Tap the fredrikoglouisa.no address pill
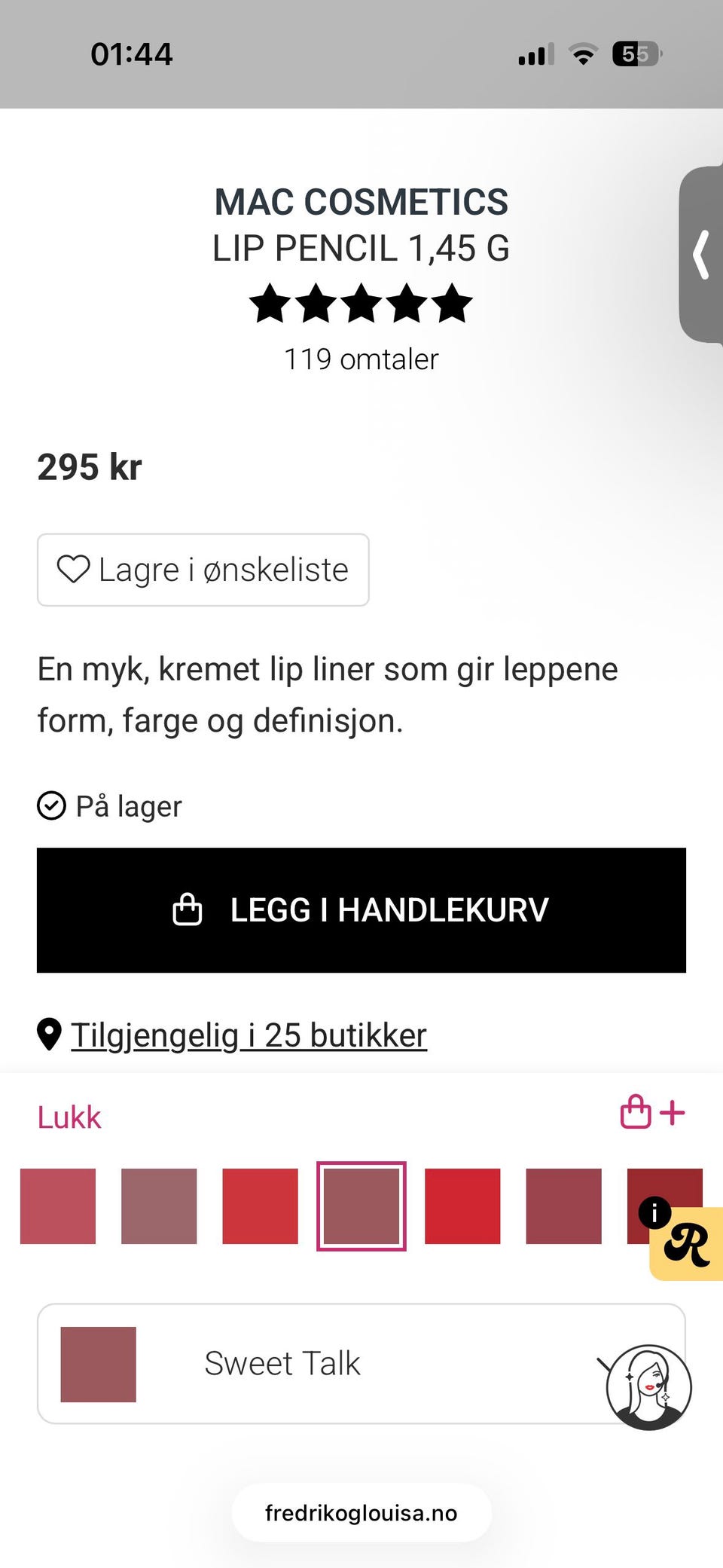This screenshot has height=1568, width=723. click(361, 1513)
